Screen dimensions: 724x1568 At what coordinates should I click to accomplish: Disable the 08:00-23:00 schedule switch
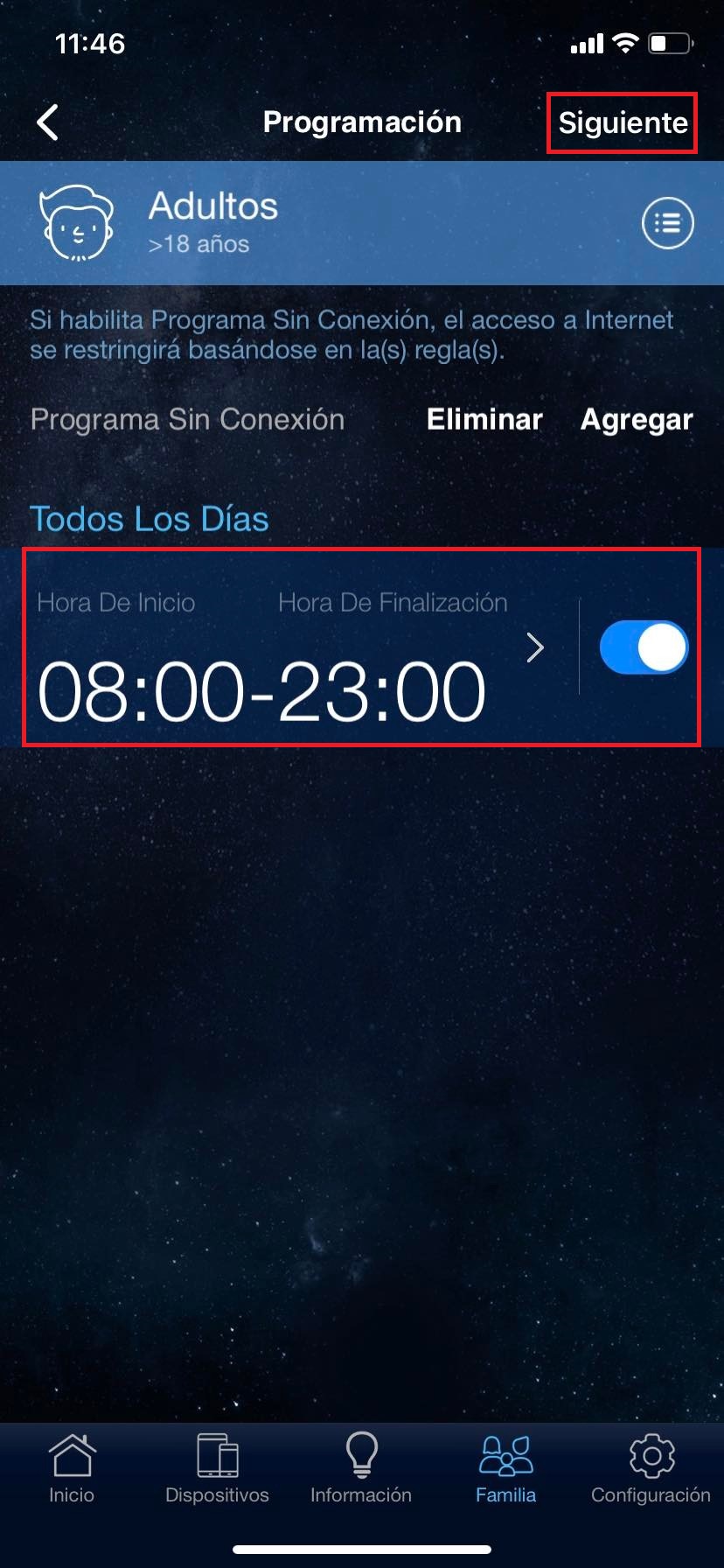coord(644,647)
